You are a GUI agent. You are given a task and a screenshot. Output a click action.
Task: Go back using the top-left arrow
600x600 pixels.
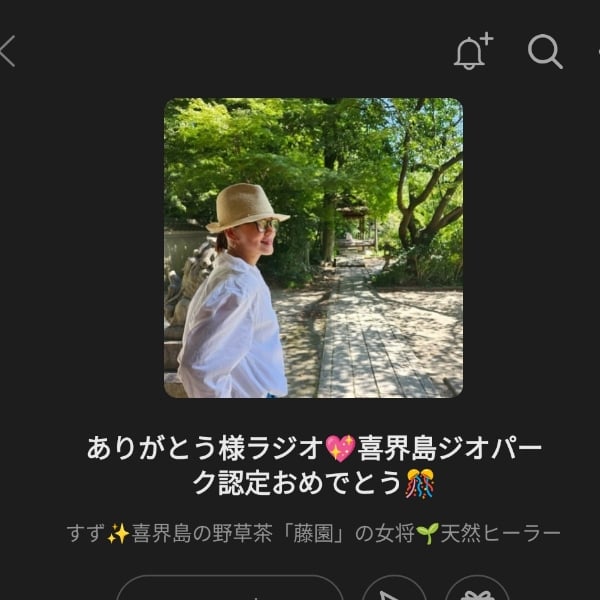8,51
